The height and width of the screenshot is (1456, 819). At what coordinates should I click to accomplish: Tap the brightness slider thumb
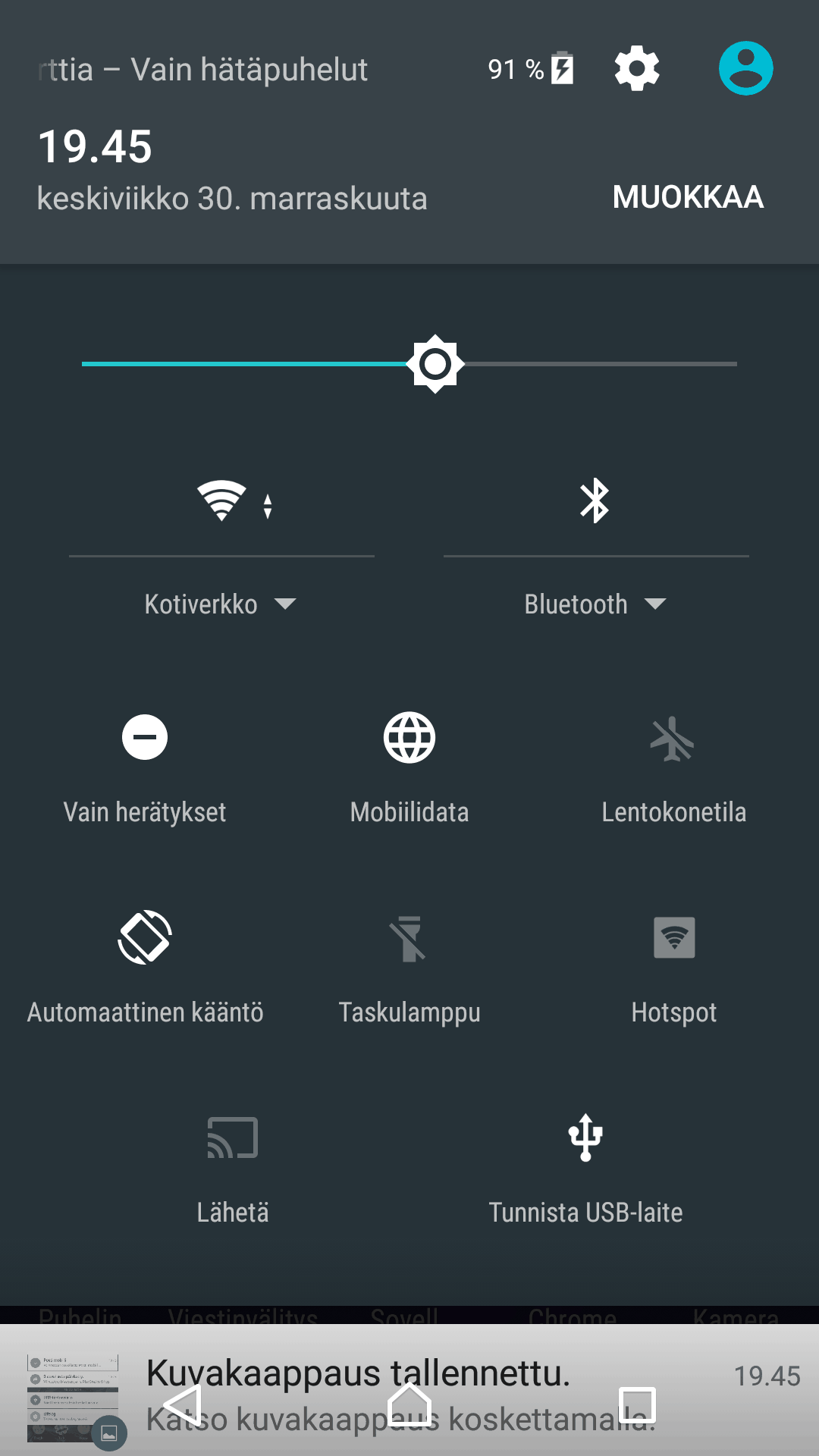point(435,364)
